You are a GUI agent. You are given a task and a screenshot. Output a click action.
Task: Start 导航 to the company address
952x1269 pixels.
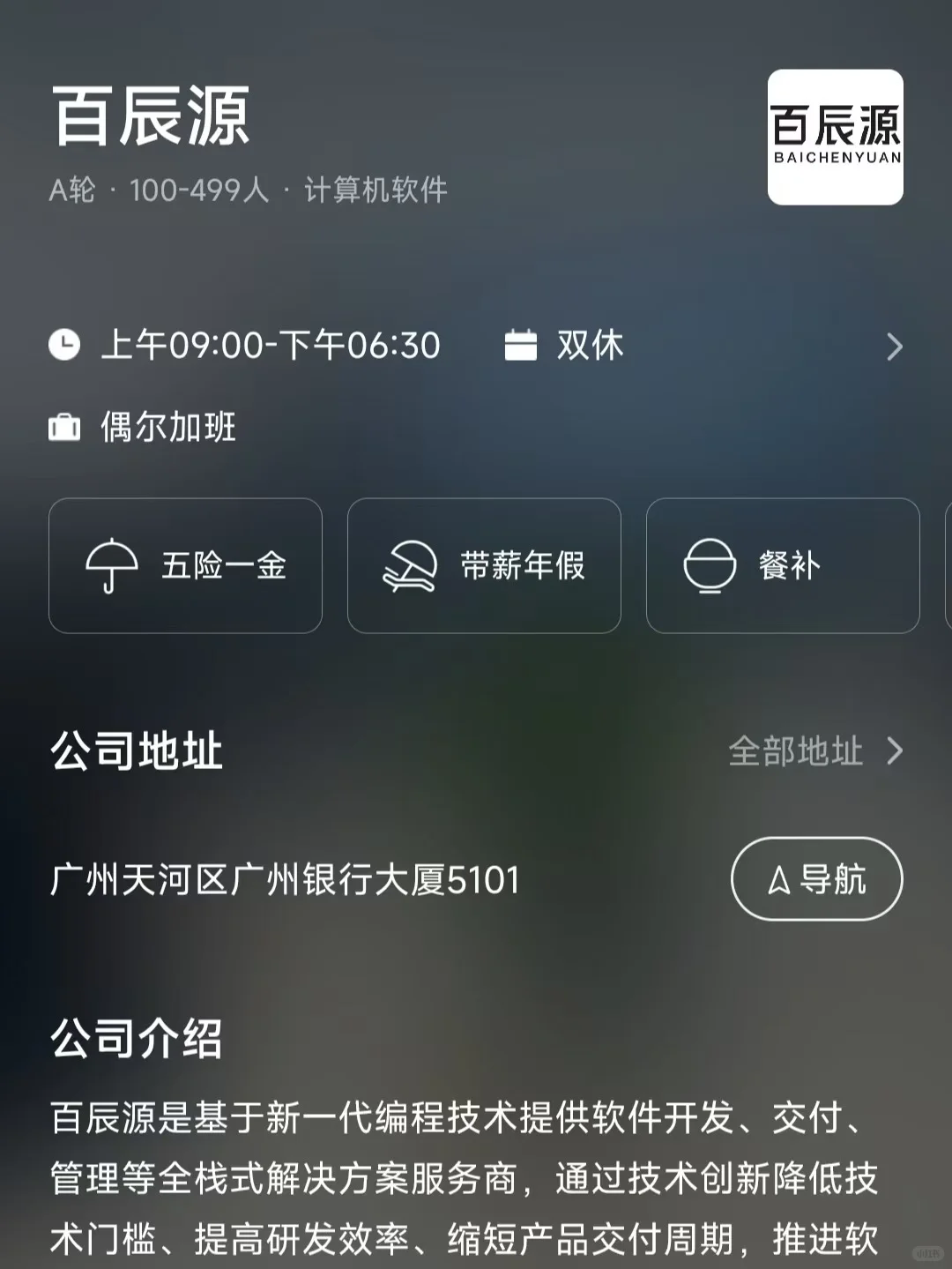817,879
